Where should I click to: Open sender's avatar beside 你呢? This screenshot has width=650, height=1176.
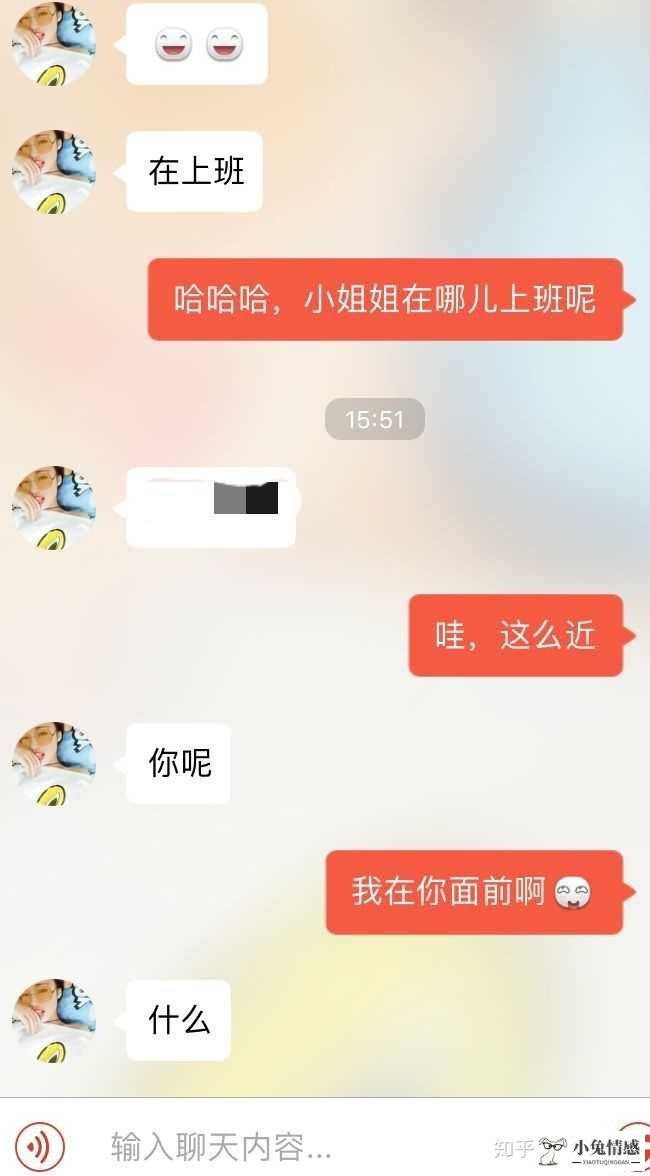(54, 763)
